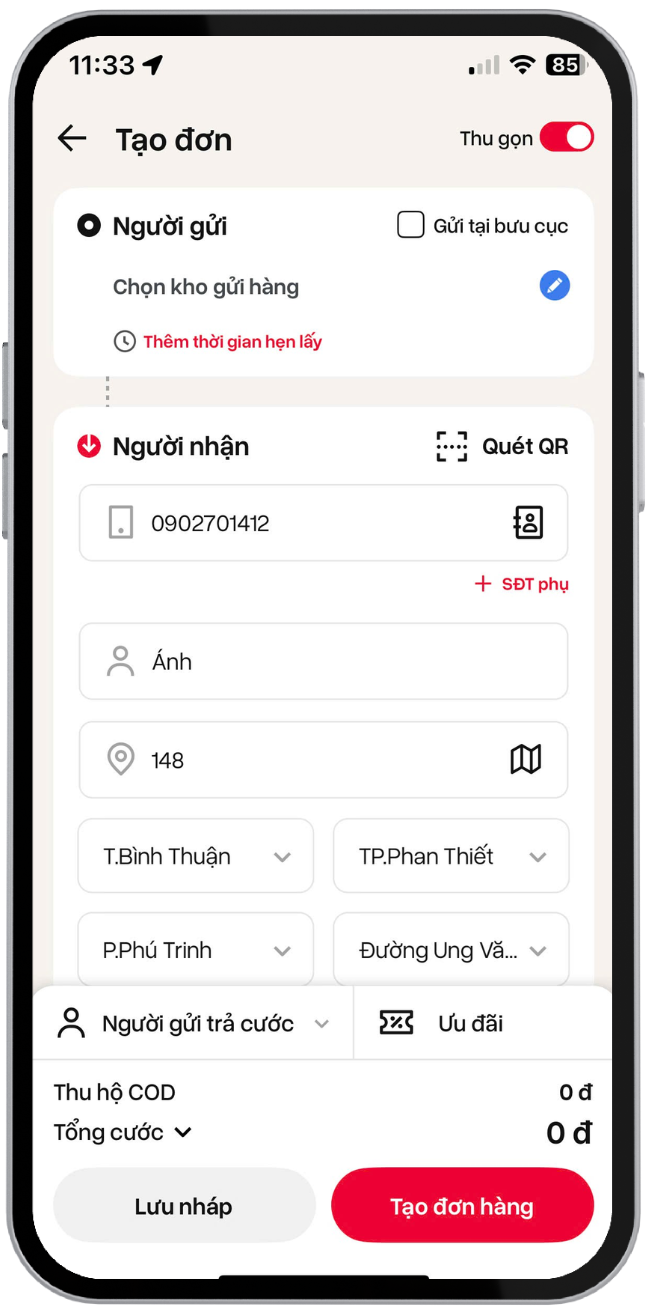The image size is (648, 1314).
Task: Toggle the Thu gọn switch
Action: [x=567, y=138]
